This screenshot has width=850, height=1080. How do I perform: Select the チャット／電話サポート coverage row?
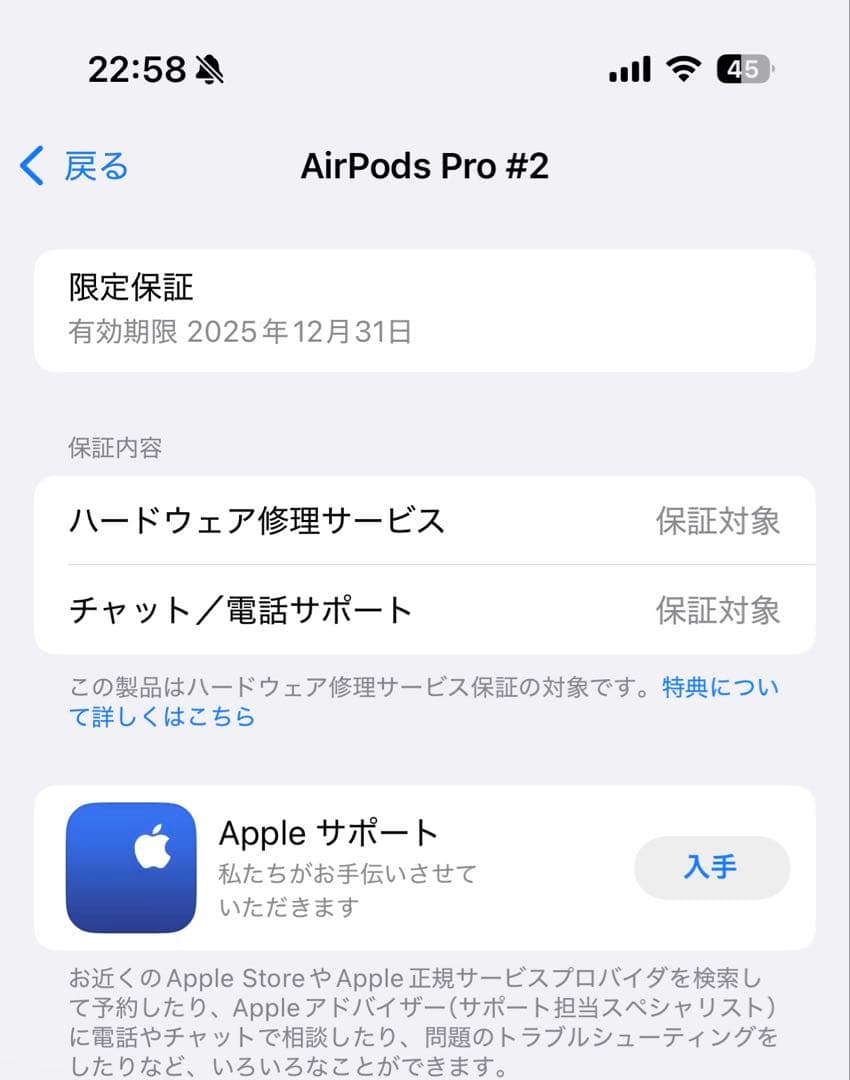click(x=425, y=611)
